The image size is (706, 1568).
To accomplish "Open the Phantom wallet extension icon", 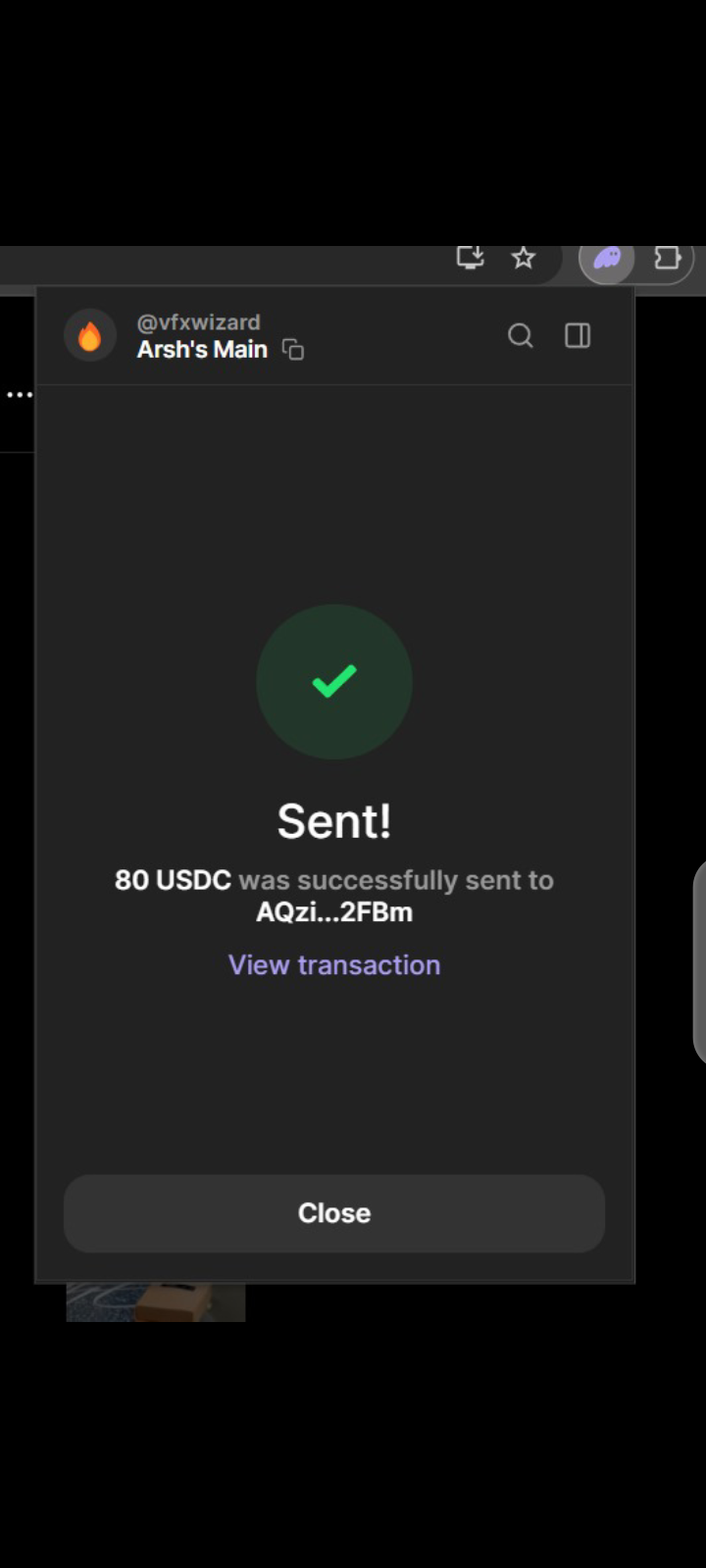I will (607, 259).
